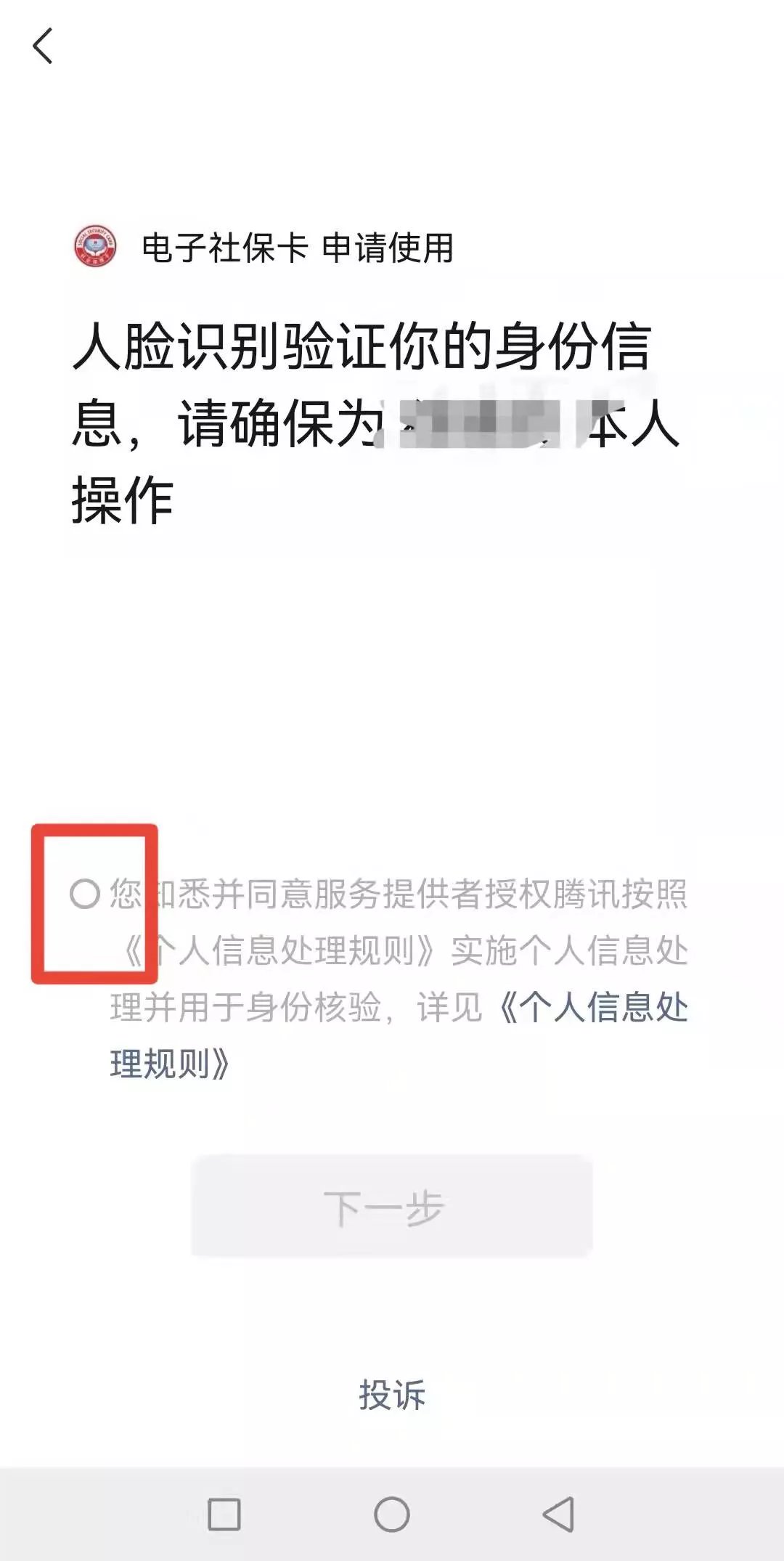The image size is (784, 1561).
Task: Open the 投诉 complaint link
Action: click(x=392, y=1395)
